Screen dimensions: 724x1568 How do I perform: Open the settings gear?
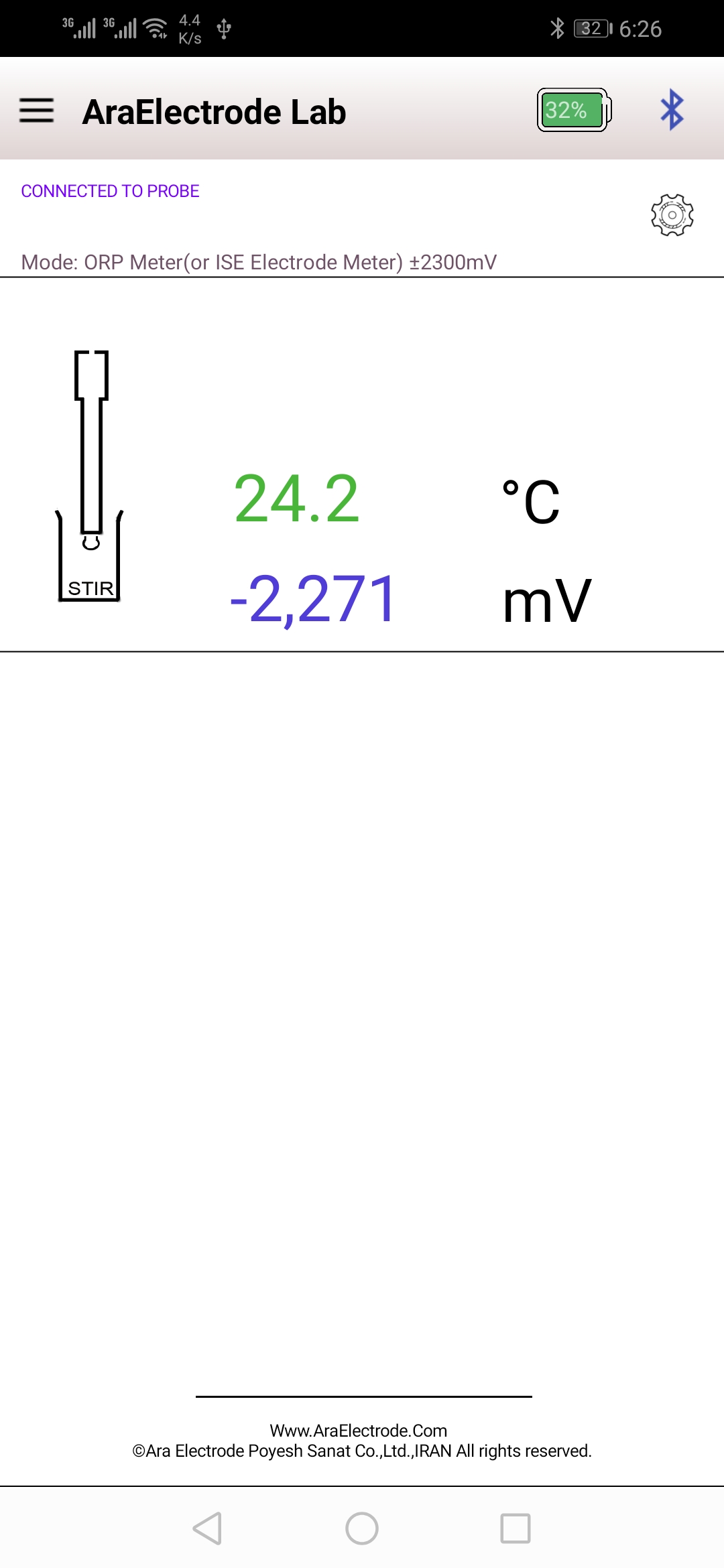(x=672, y=215)
